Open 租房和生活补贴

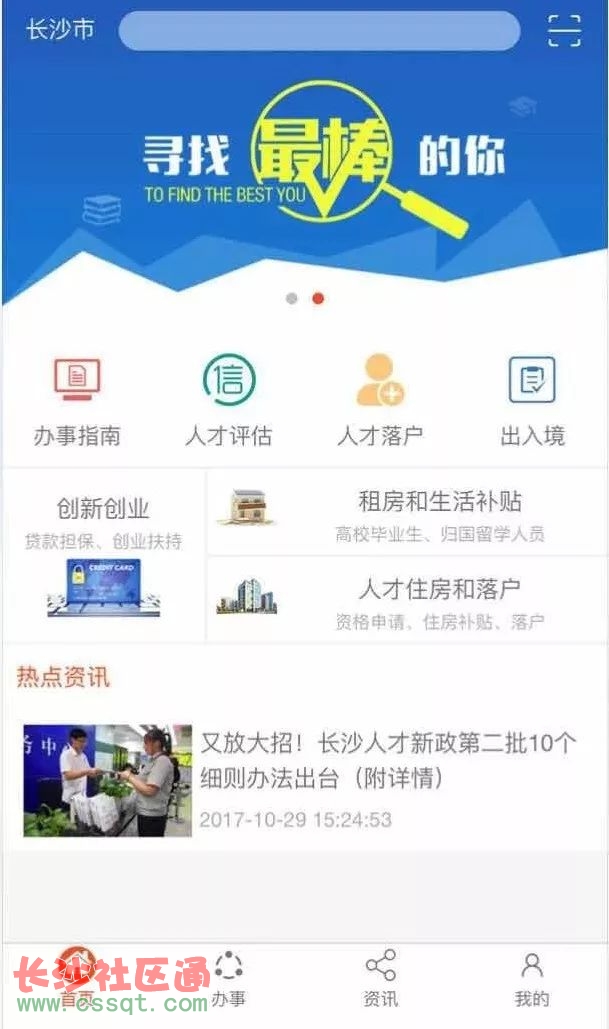point(408,513)
